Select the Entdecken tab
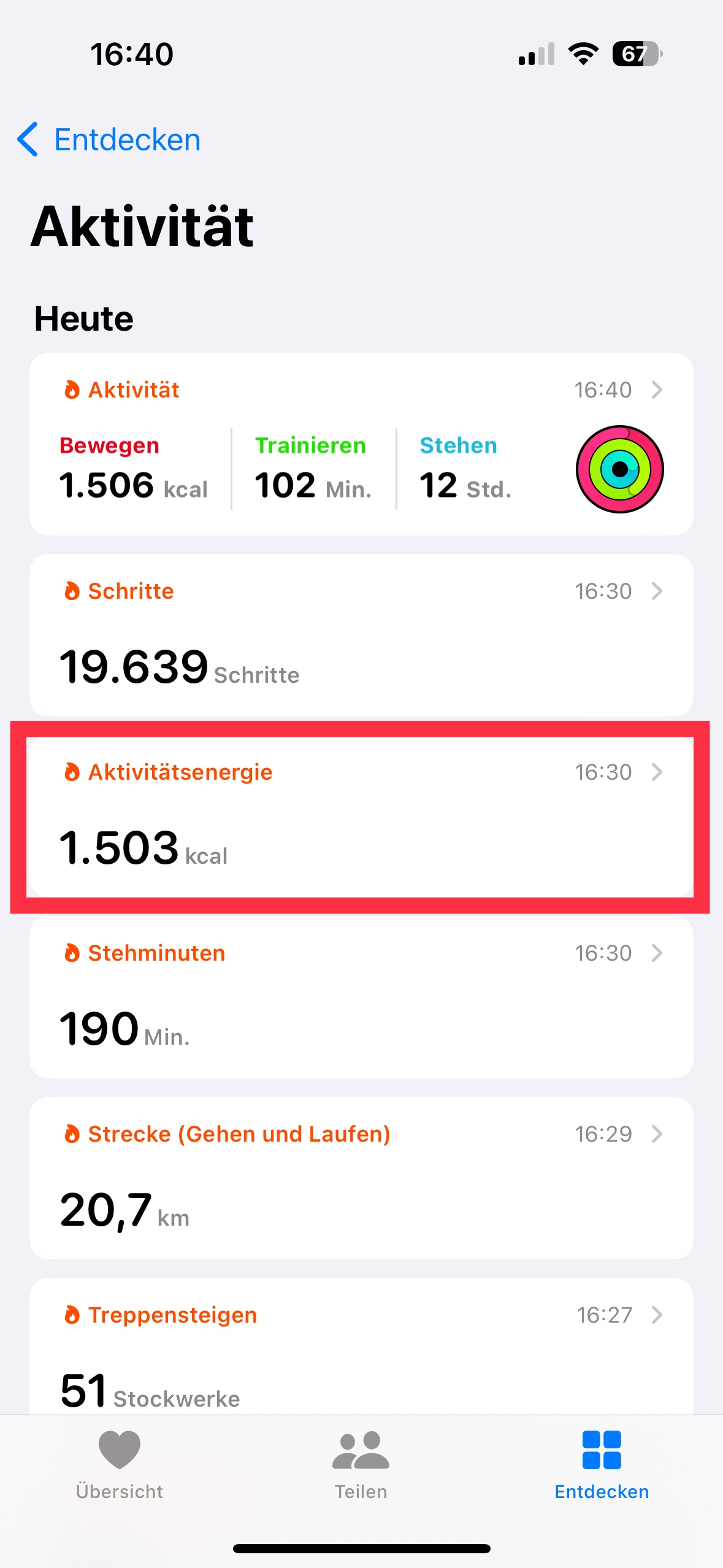This screenshot has width=723, height=1568. (x=602, y=1465)
